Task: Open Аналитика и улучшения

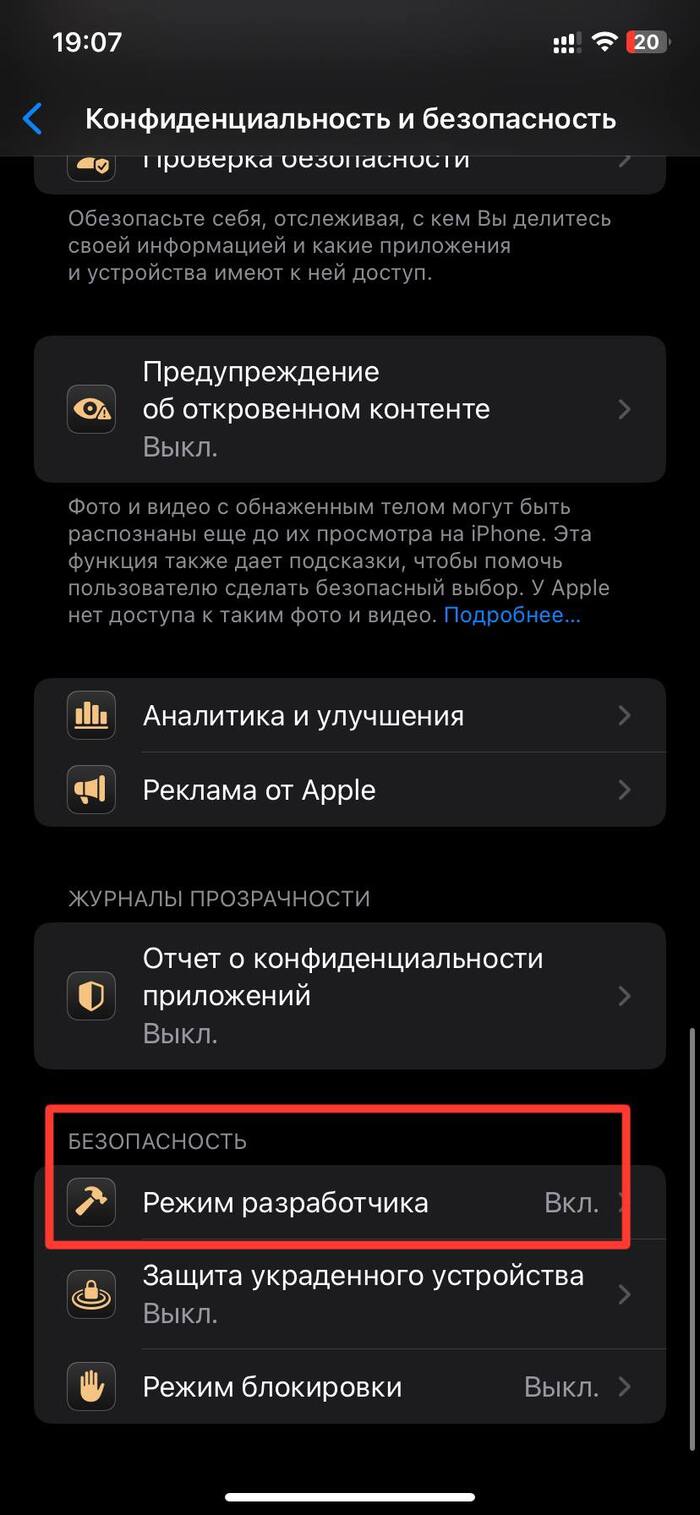Action: coord(350,715)
